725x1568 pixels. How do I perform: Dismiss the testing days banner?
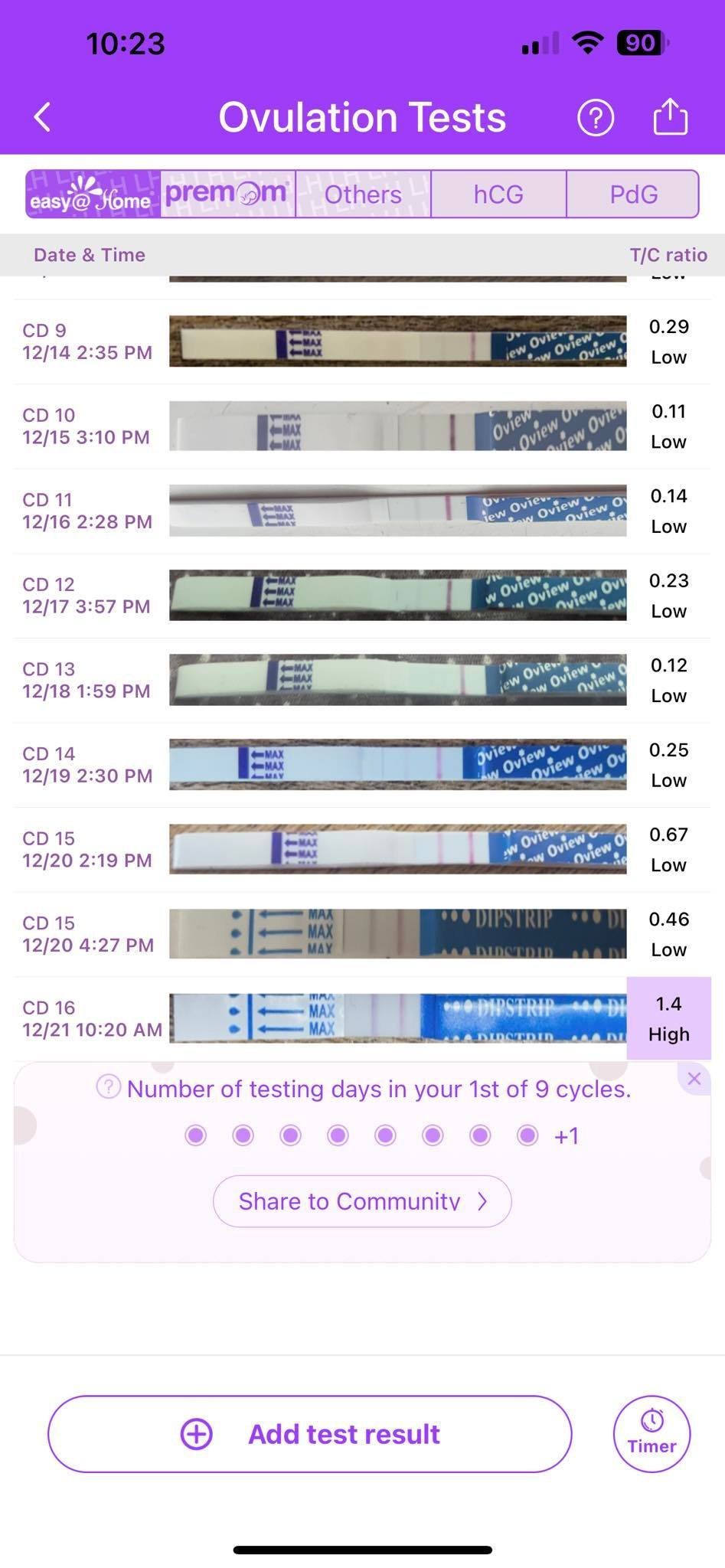tap(694, 1079)
